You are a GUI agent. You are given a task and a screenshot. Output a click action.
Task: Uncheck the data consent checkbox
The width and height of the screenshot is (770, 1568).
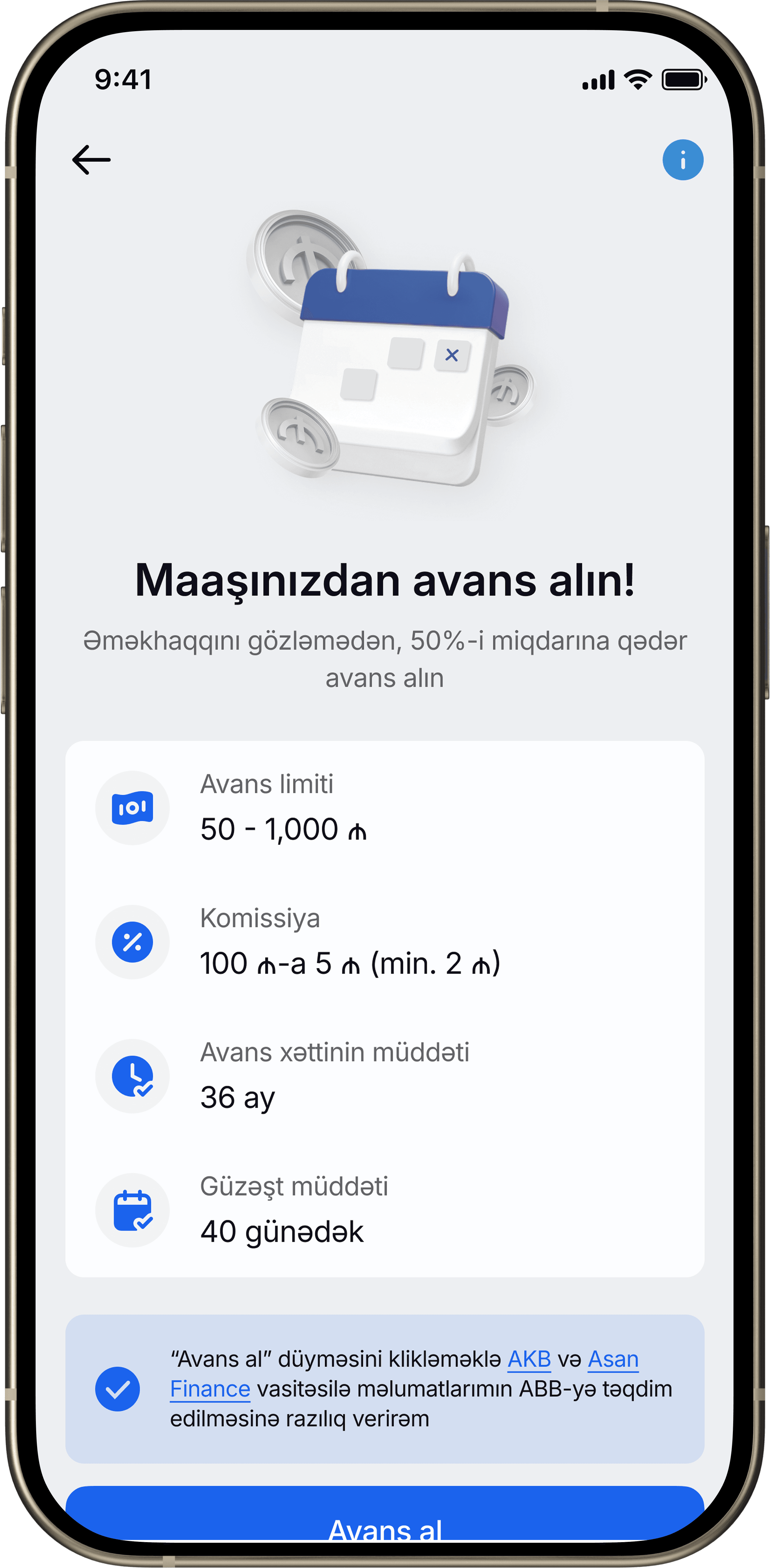coord(118,1389)
